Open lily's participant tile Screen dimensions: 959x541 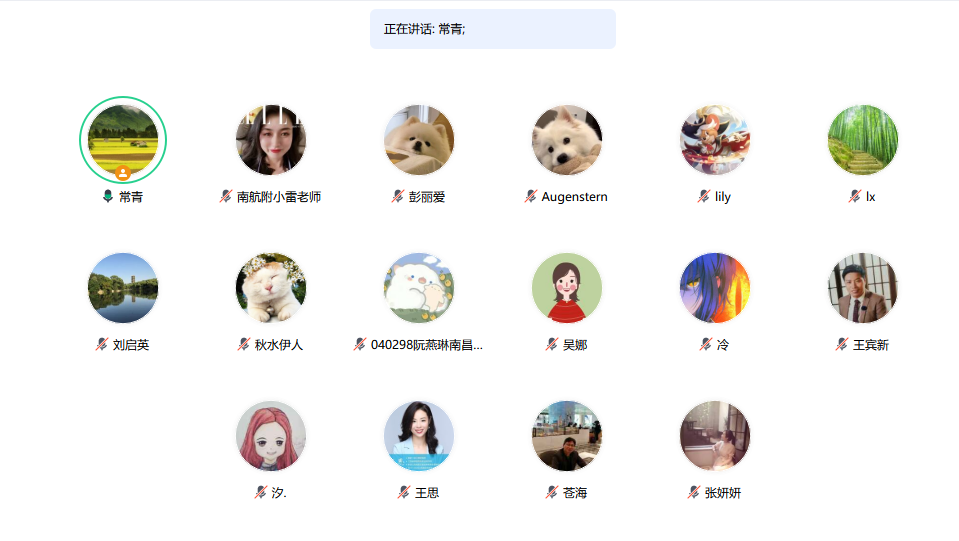[715, 140]
